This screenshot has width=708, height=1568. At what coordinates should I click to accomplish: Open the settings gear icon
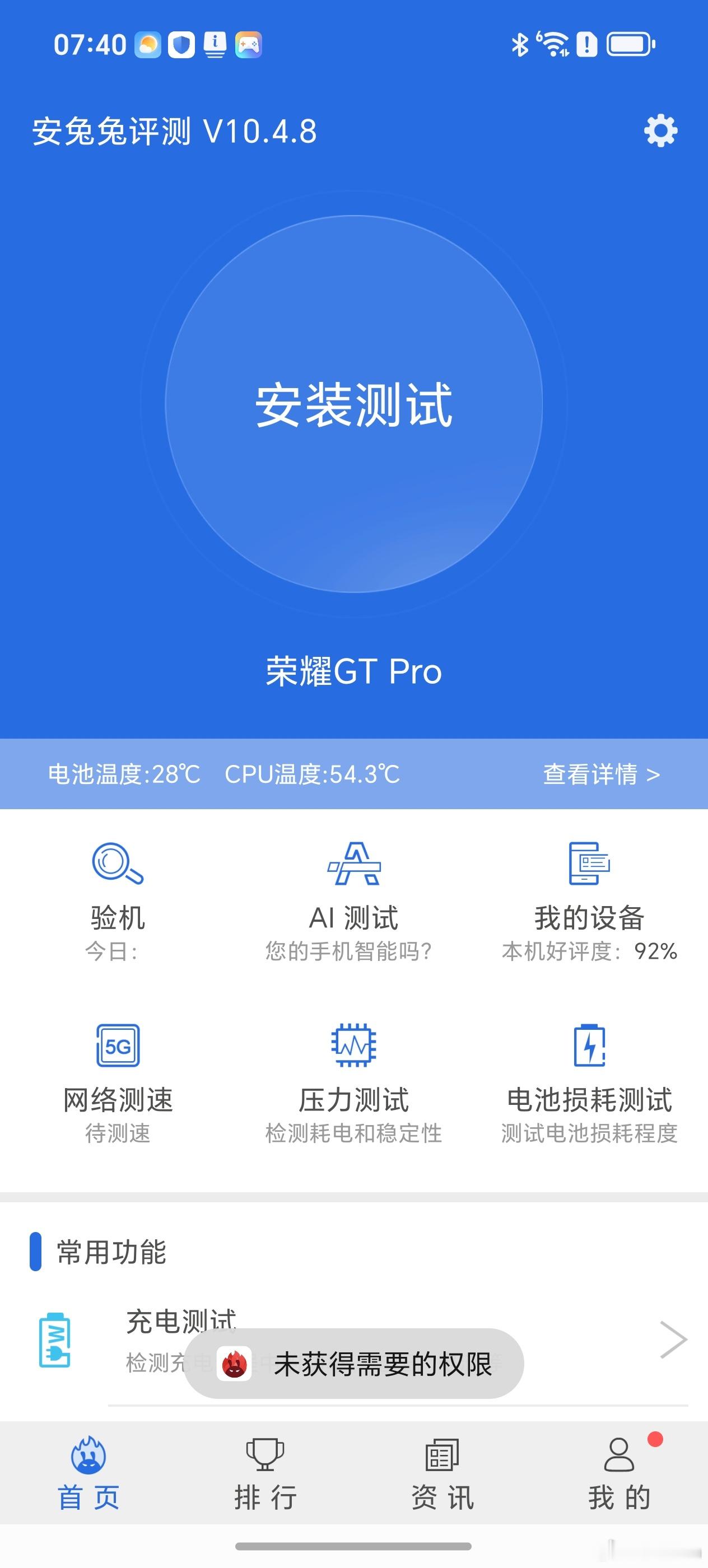[660, 130]
